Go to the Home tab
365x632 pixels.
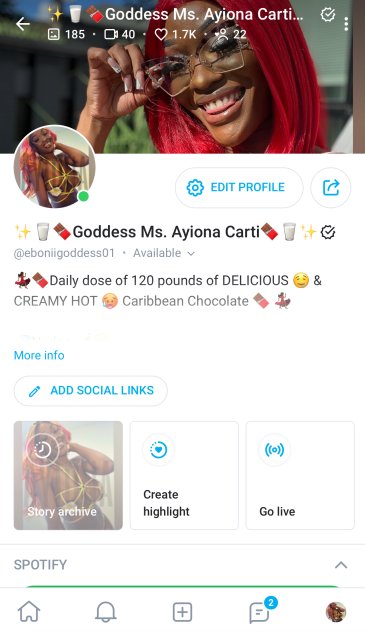point(29,612)
